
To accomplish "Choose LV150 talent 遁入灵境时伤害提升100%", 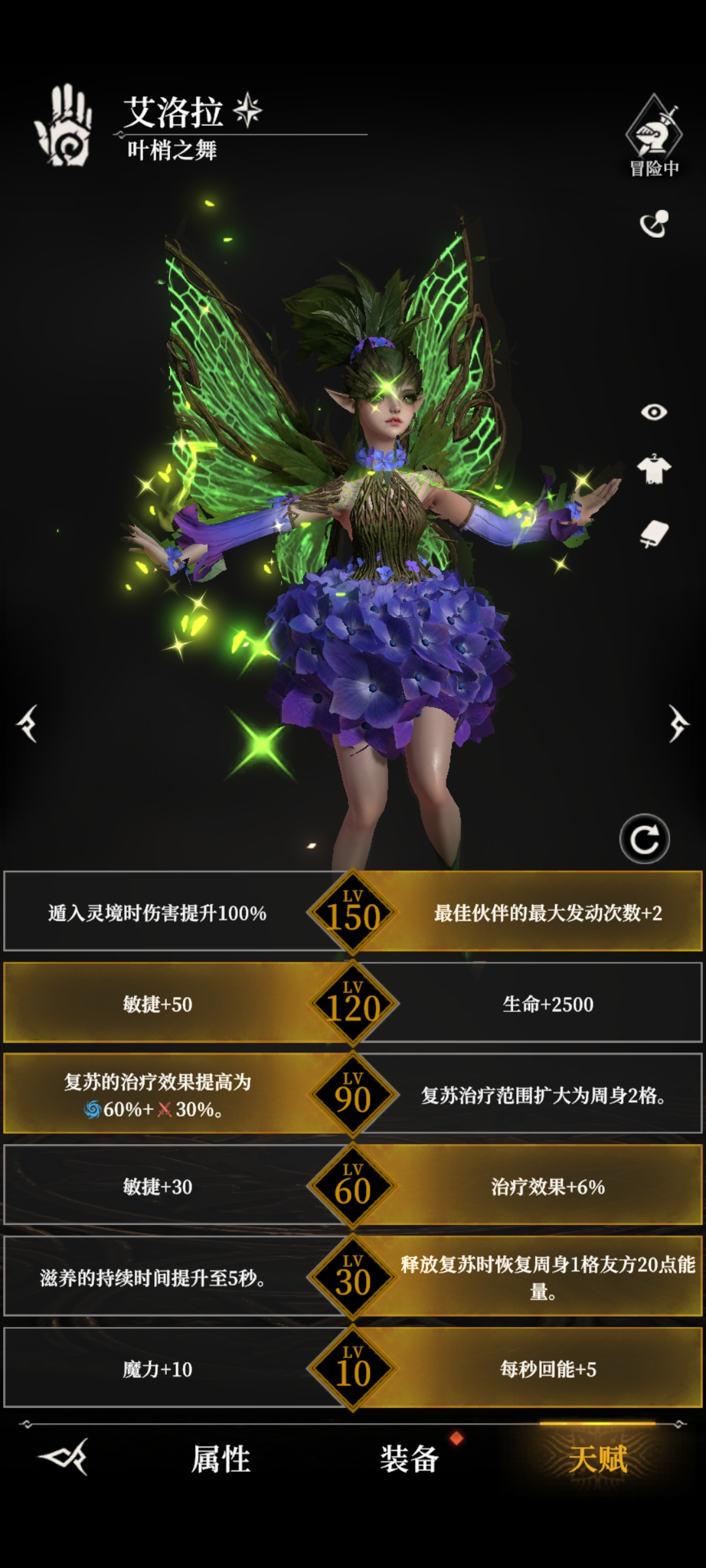I will point(157,912).
